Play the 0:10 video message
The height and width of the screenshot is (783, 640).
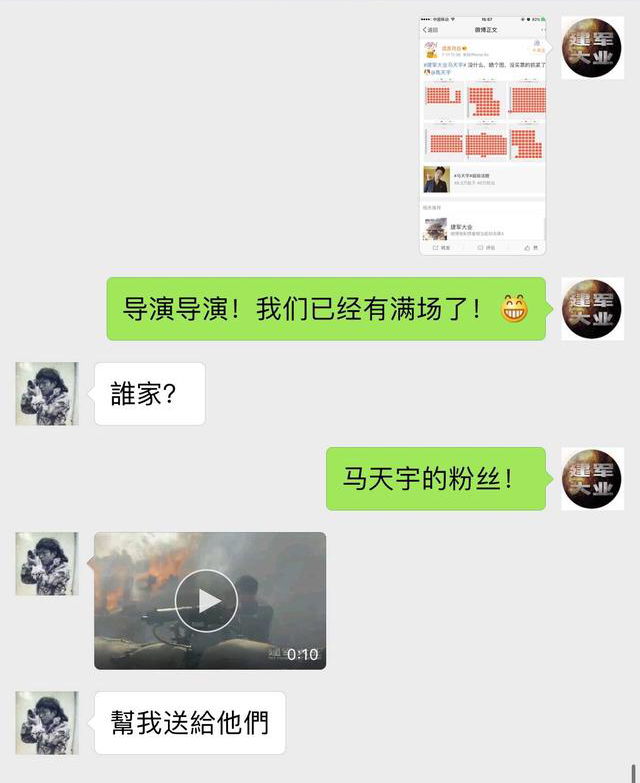tap(207, 600)
